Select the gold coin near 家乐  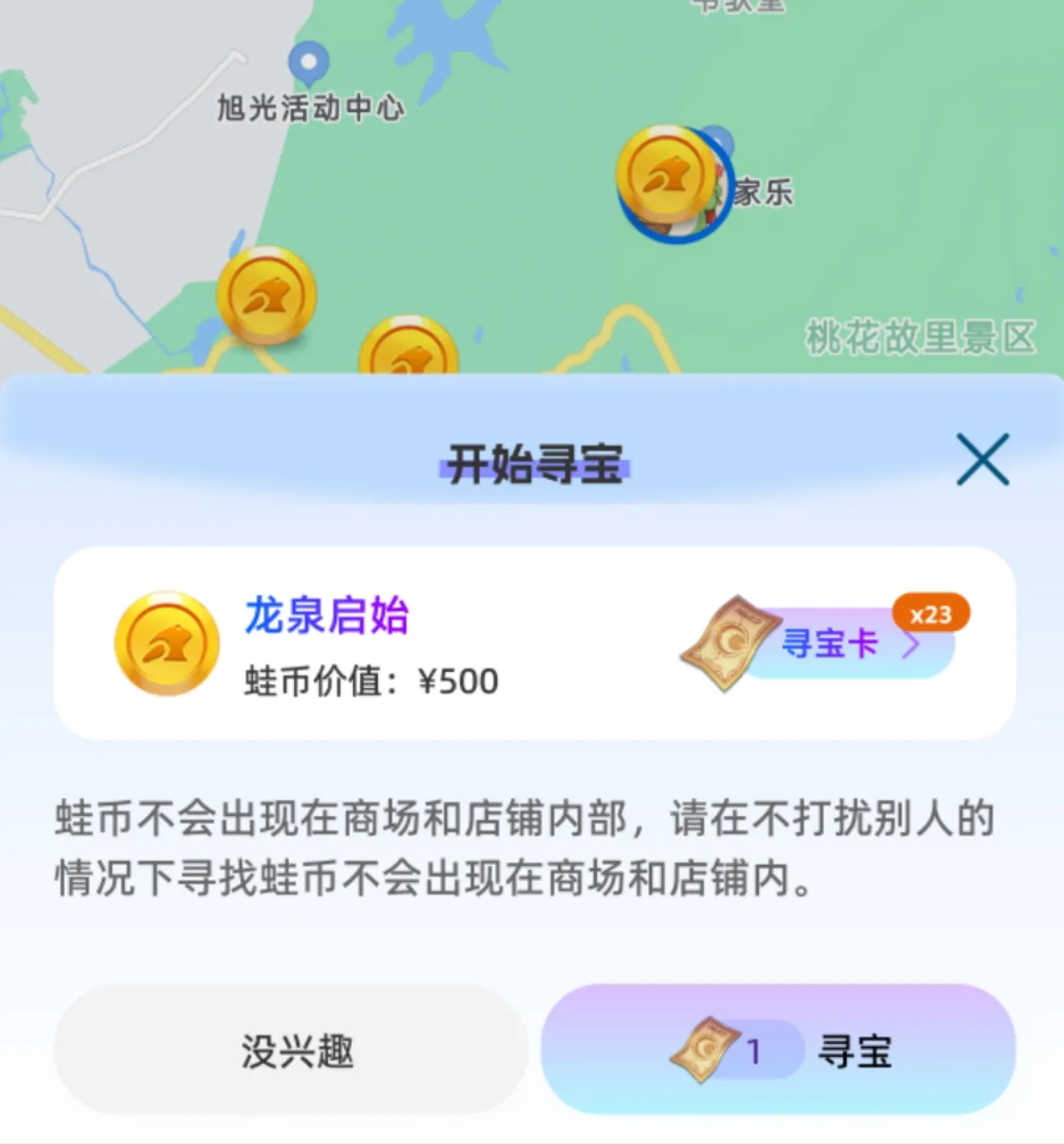tap(666, 176)
